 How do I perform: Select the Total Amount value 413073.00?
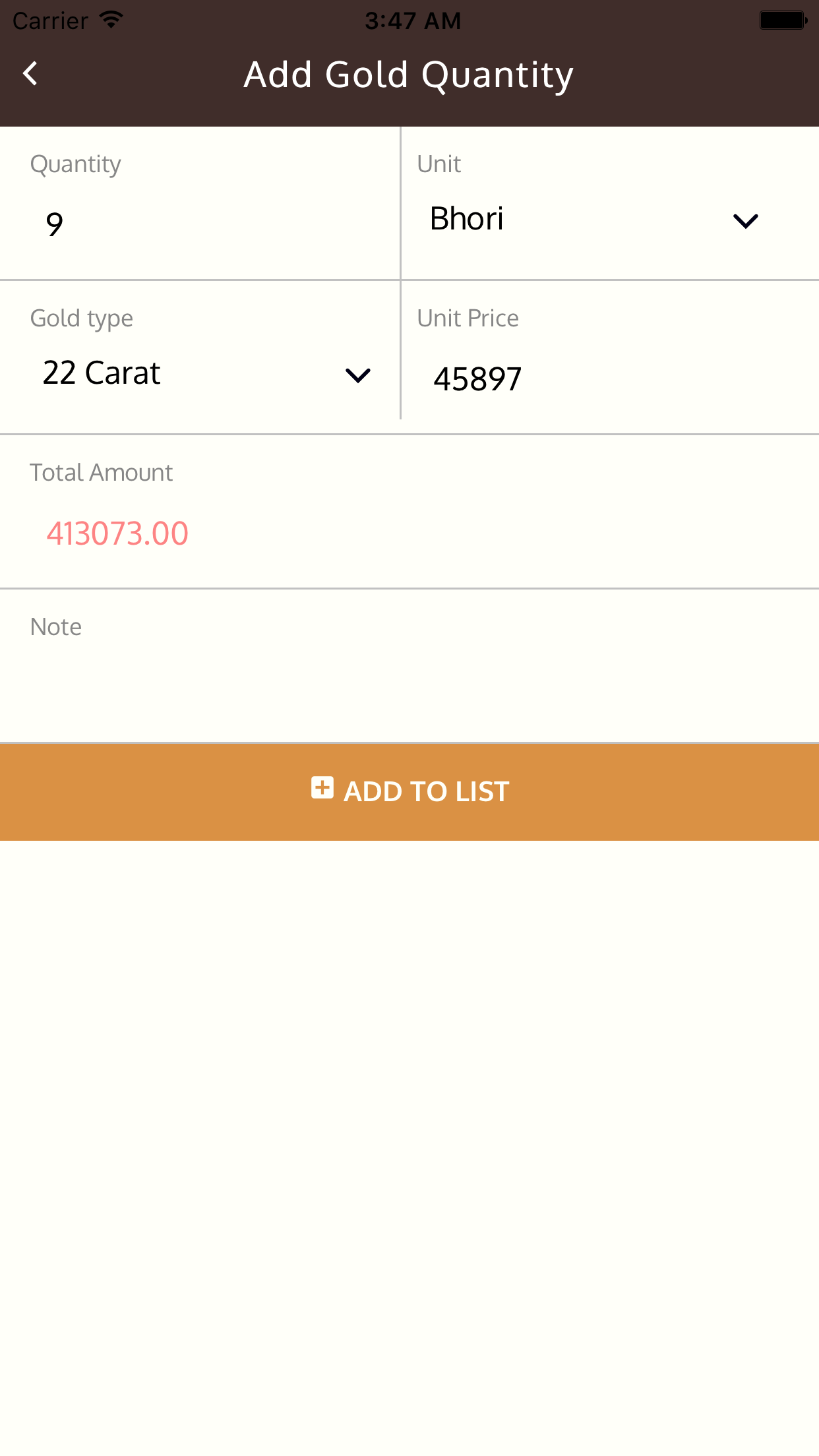(x=117, y=533)
